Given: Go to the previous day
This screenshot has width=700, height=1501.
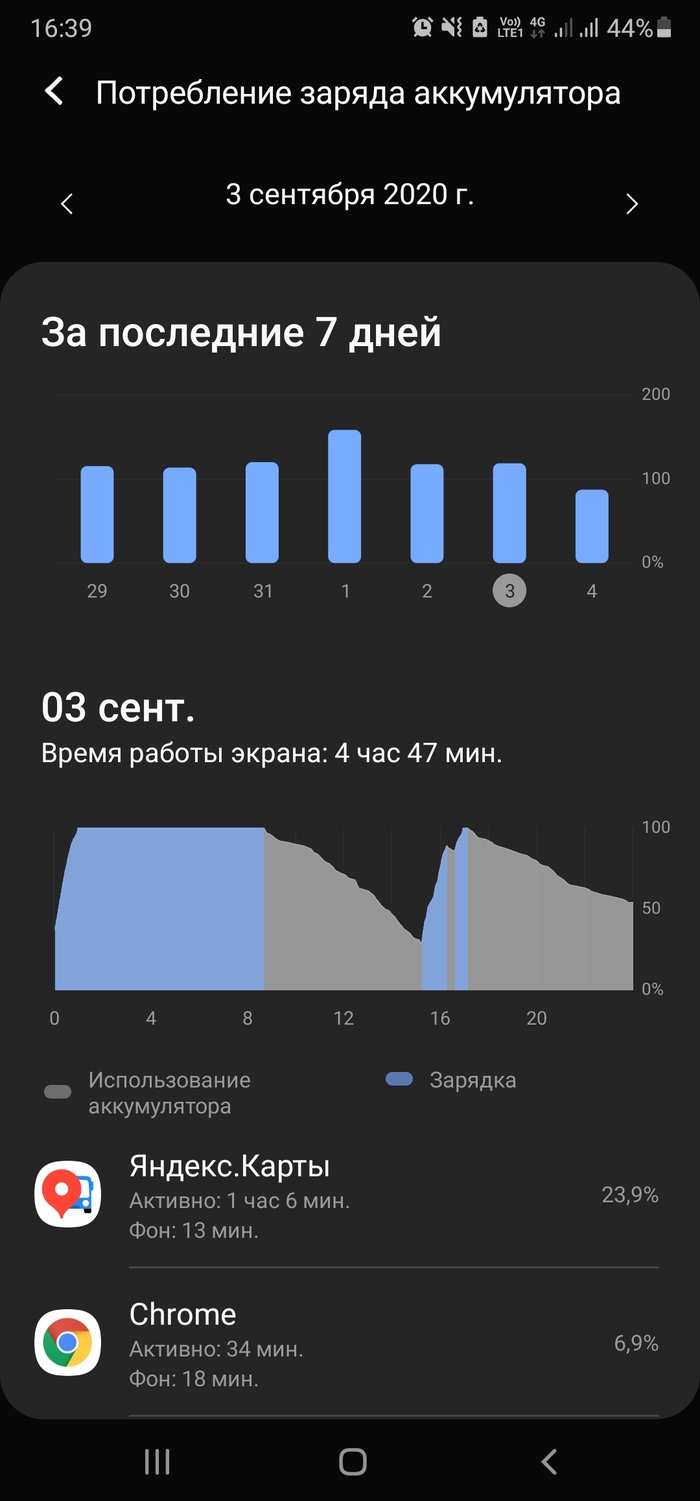Looking at the screenshot, I should coord(67,204).
